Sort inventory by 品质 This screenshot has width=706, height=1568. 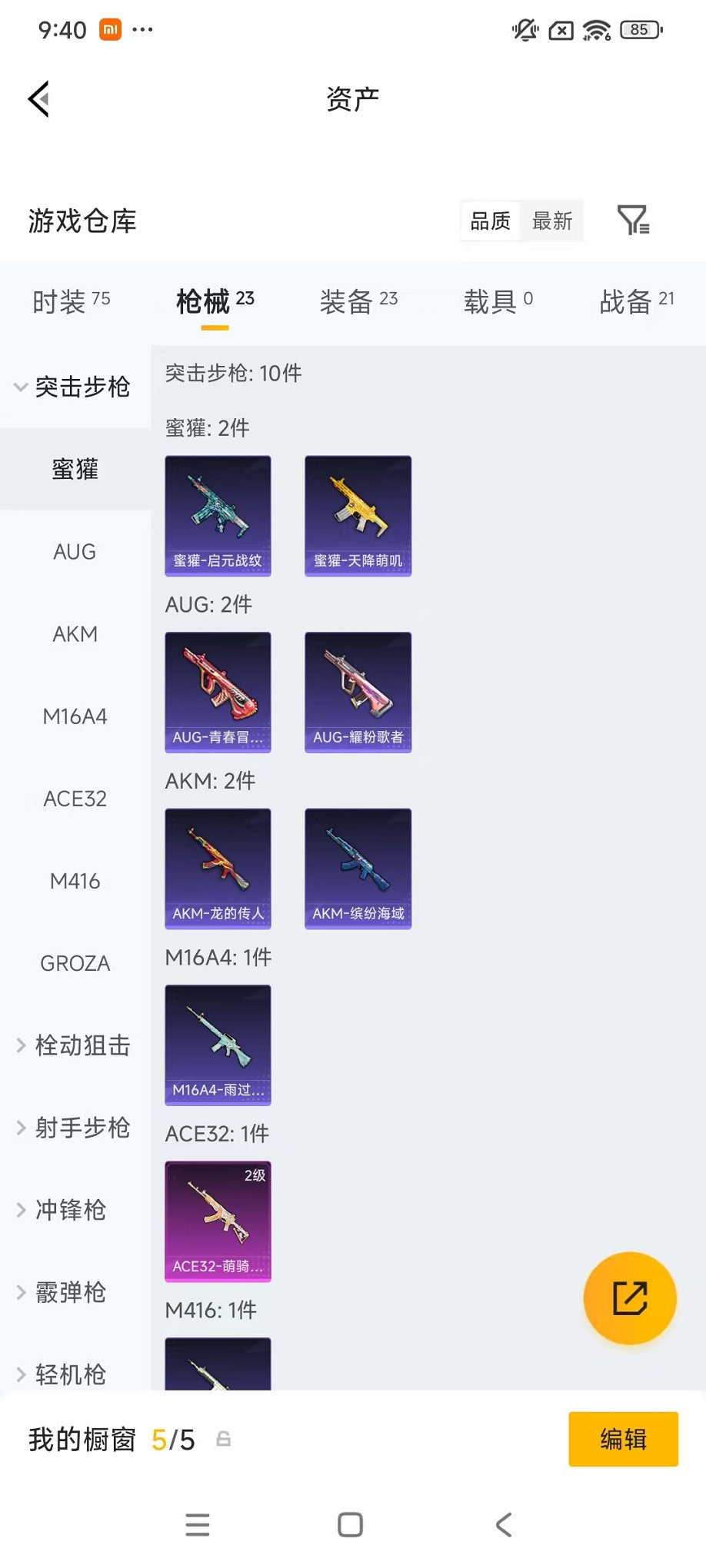pyautogui.click(x=489, y=221)
